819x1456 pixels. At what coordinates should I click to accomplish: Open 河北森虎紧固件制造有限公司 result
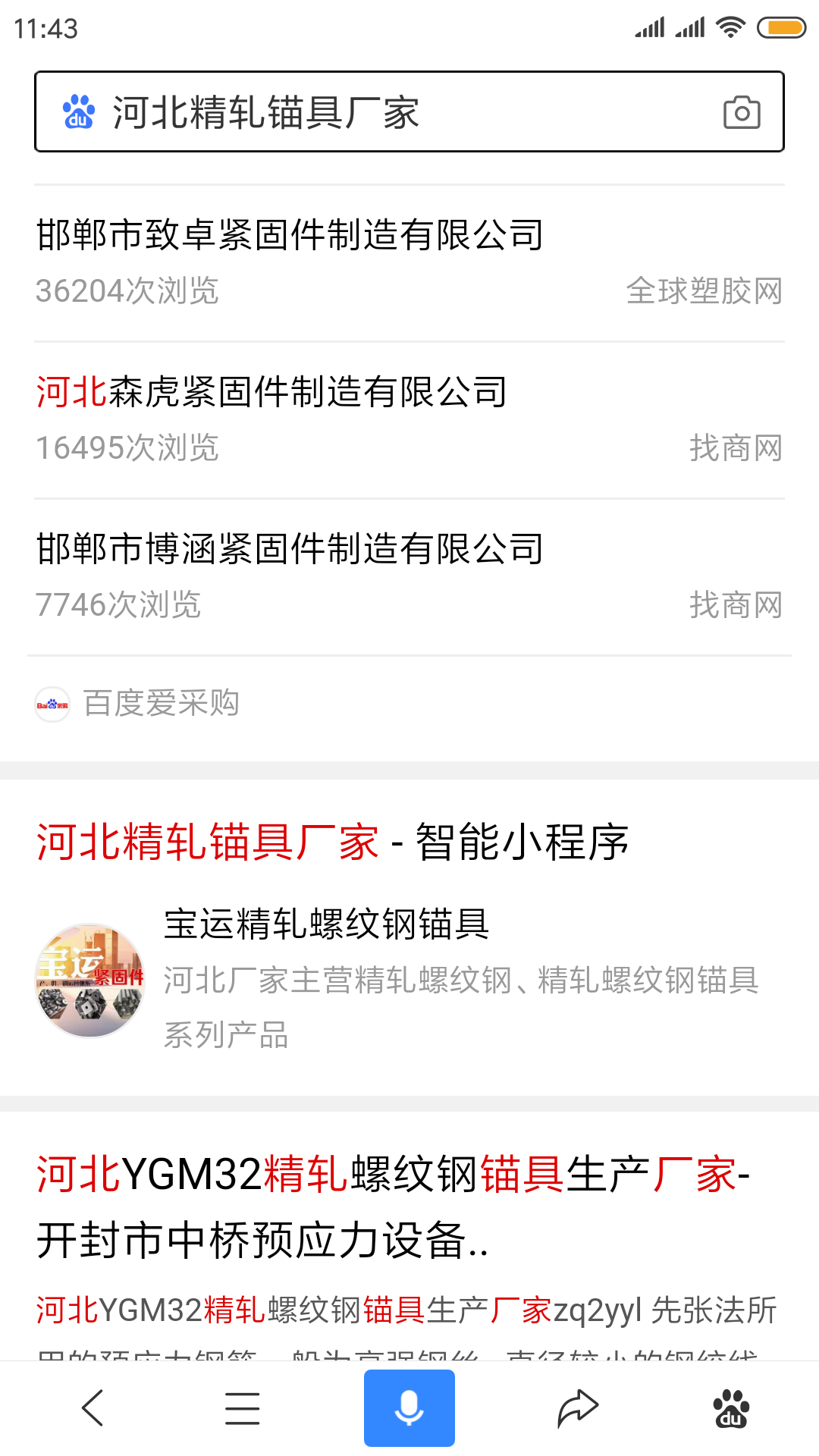271,391
